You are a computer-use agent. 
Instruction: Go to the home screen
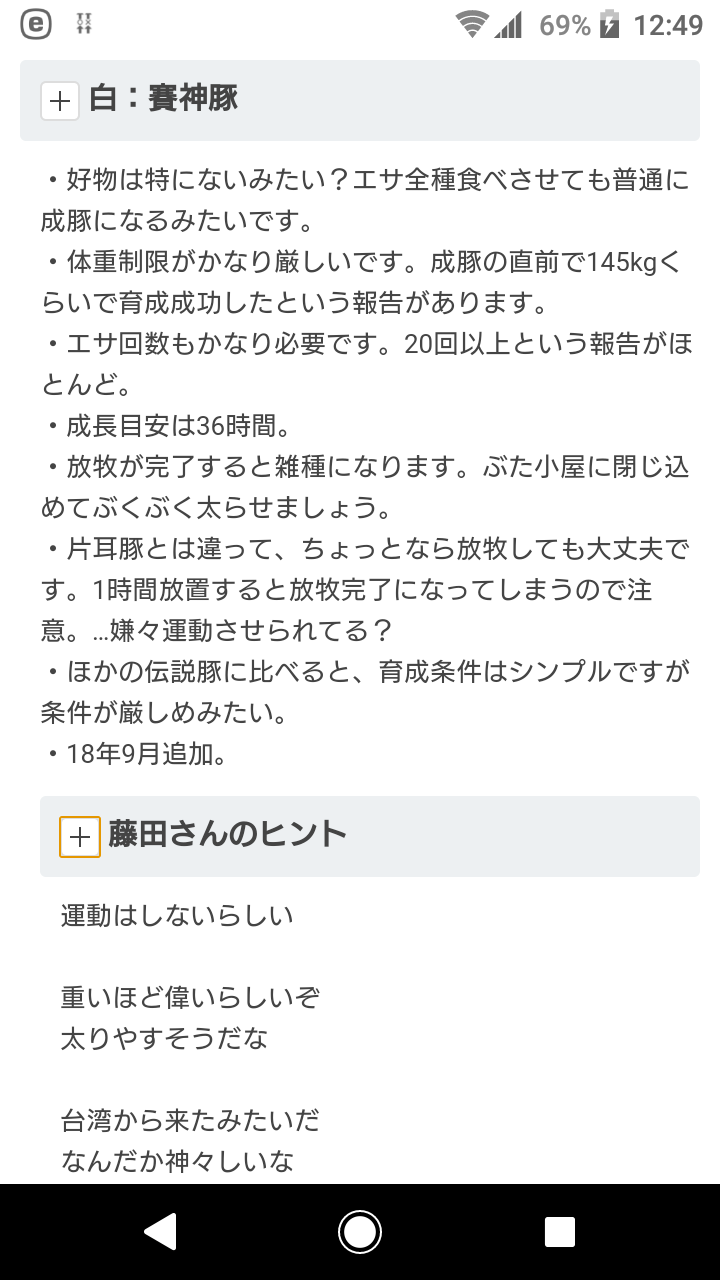pyautogui.click(x=360, y=1232)
